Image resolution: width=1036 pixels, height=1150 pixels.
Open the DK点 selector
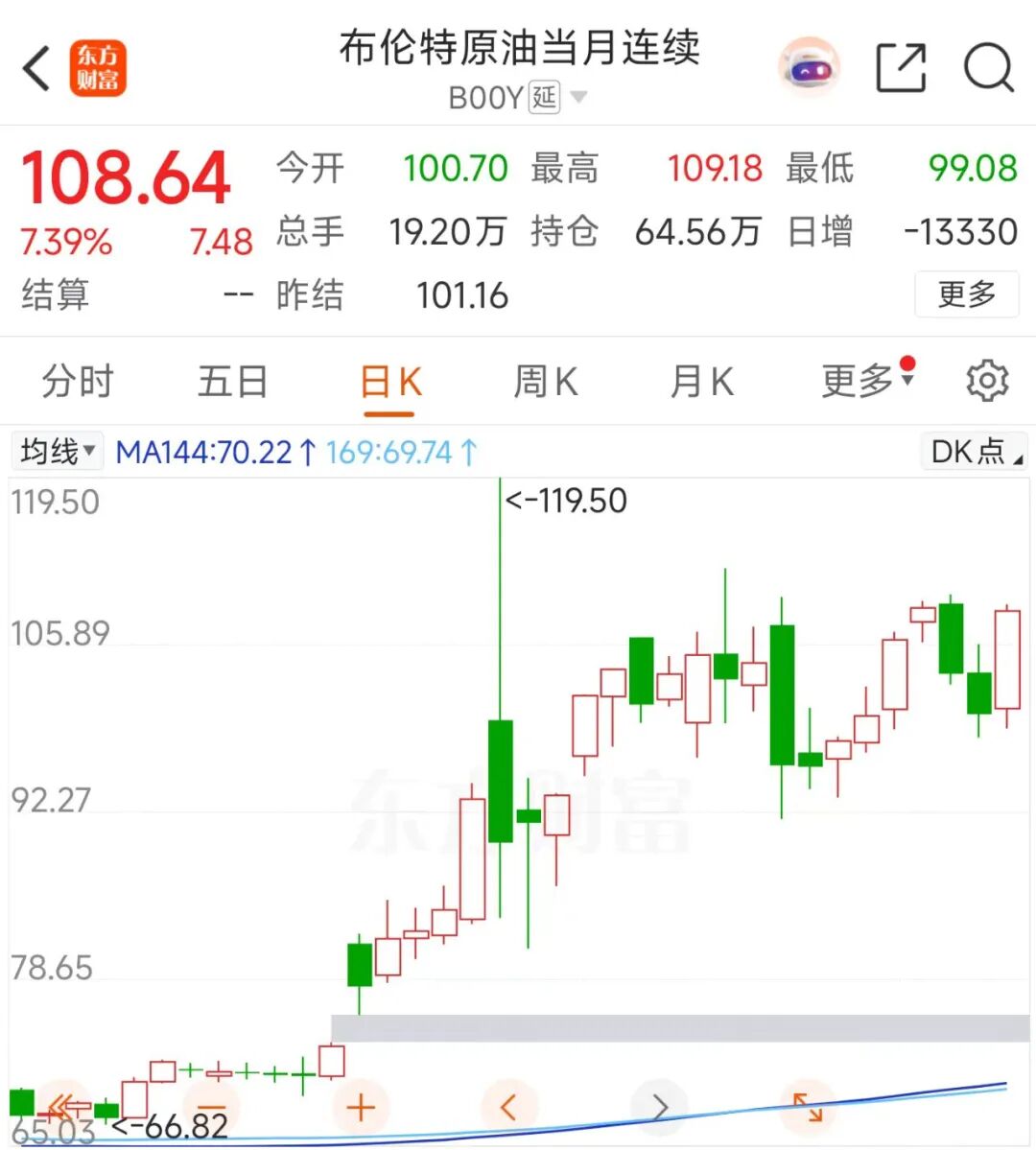tap(976, 452)
